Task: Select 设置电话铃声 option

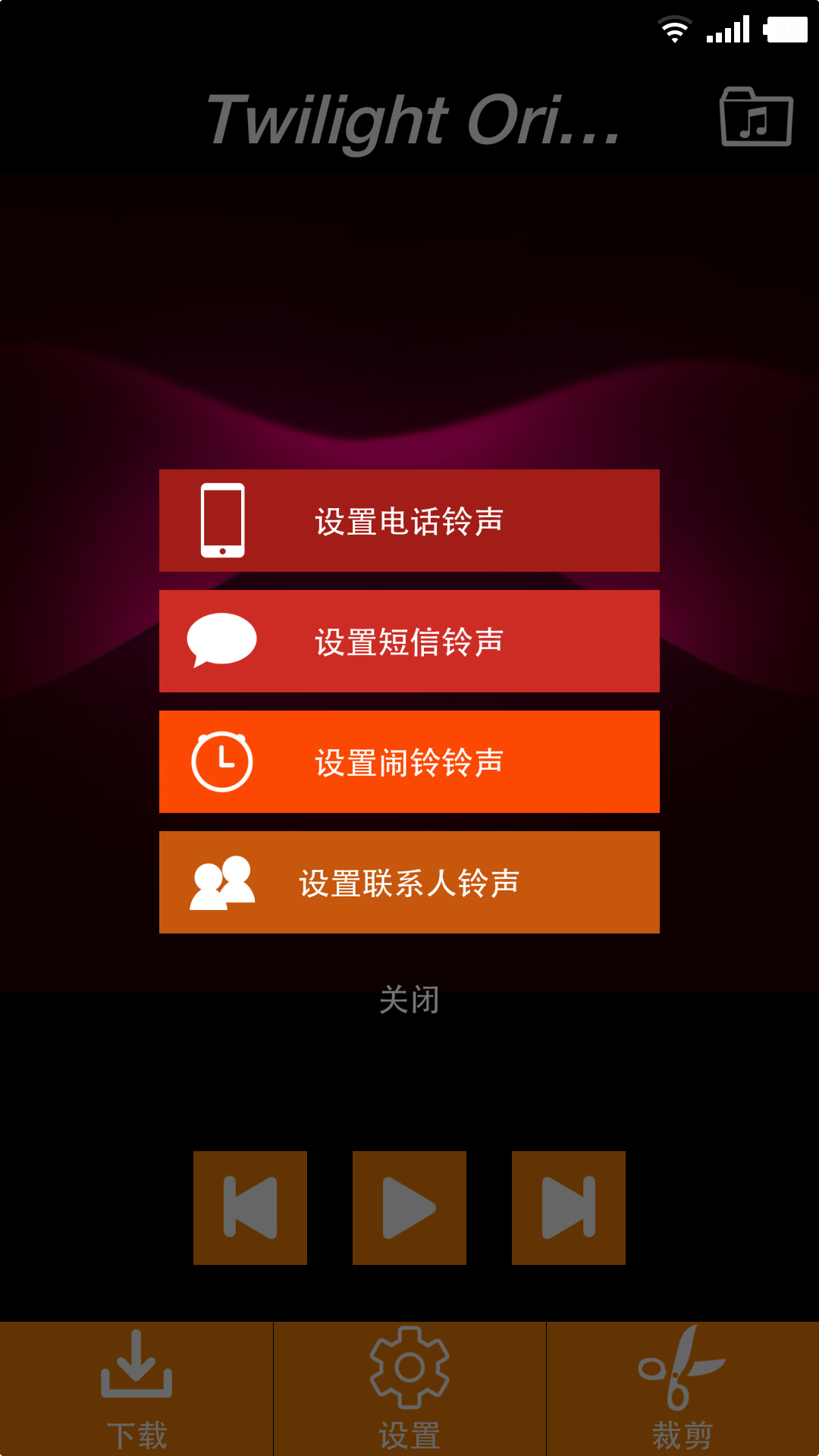Action: tap(409, 521)
